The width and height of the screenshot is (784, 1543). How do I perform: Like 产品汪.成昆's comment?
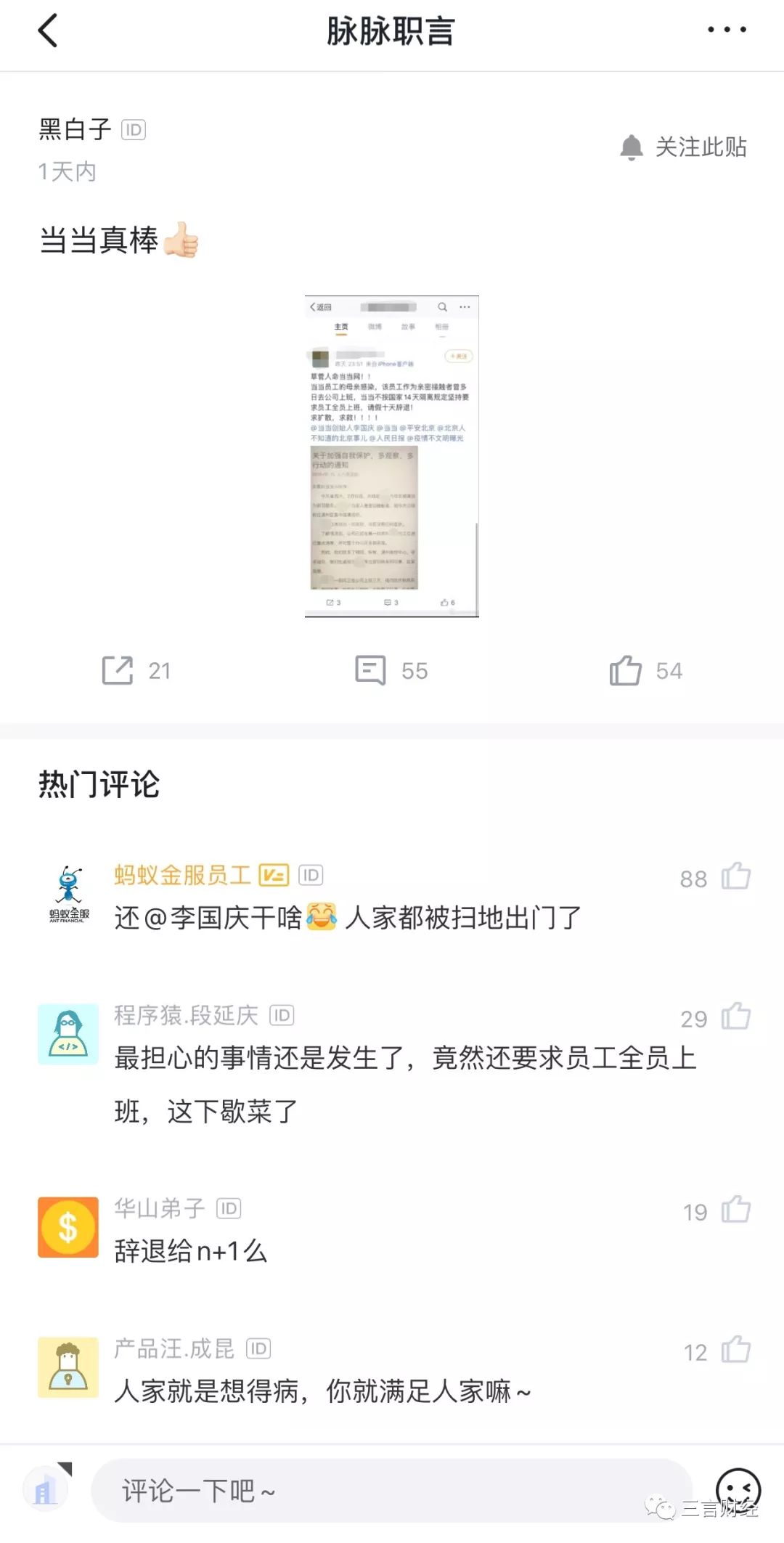735,1350
